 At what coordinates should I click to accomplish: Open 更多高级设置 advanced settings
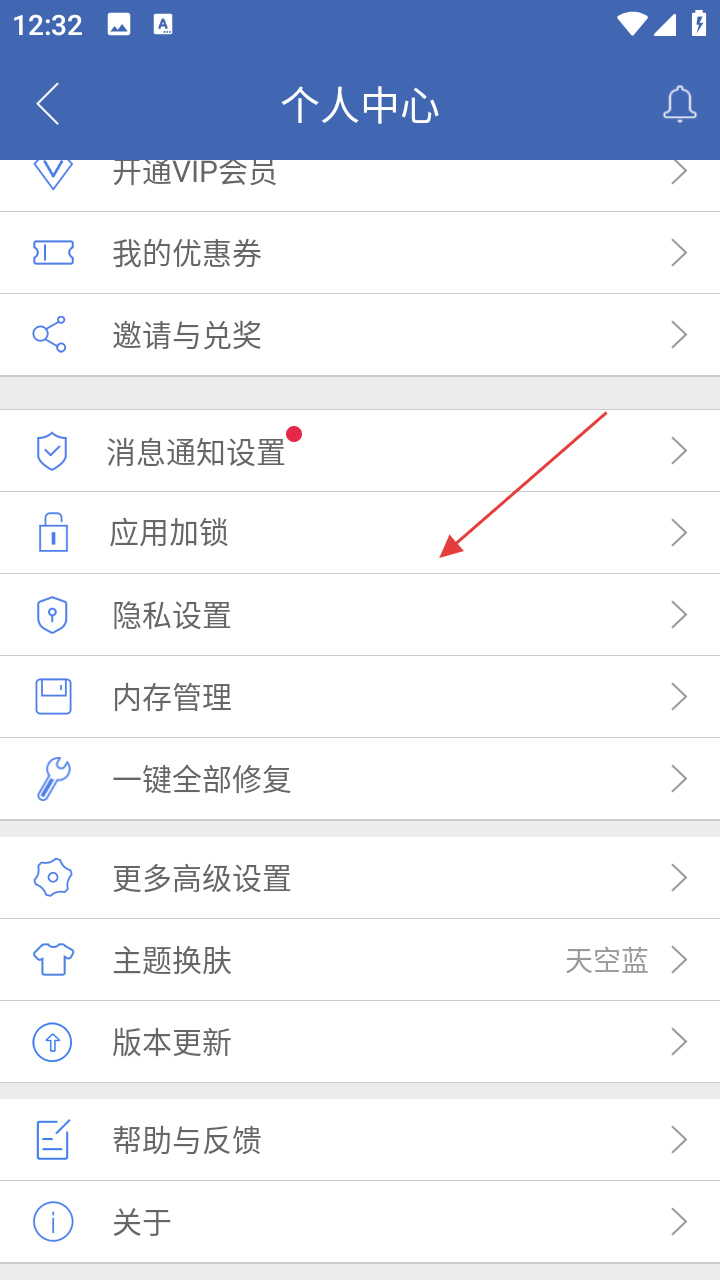360,878
